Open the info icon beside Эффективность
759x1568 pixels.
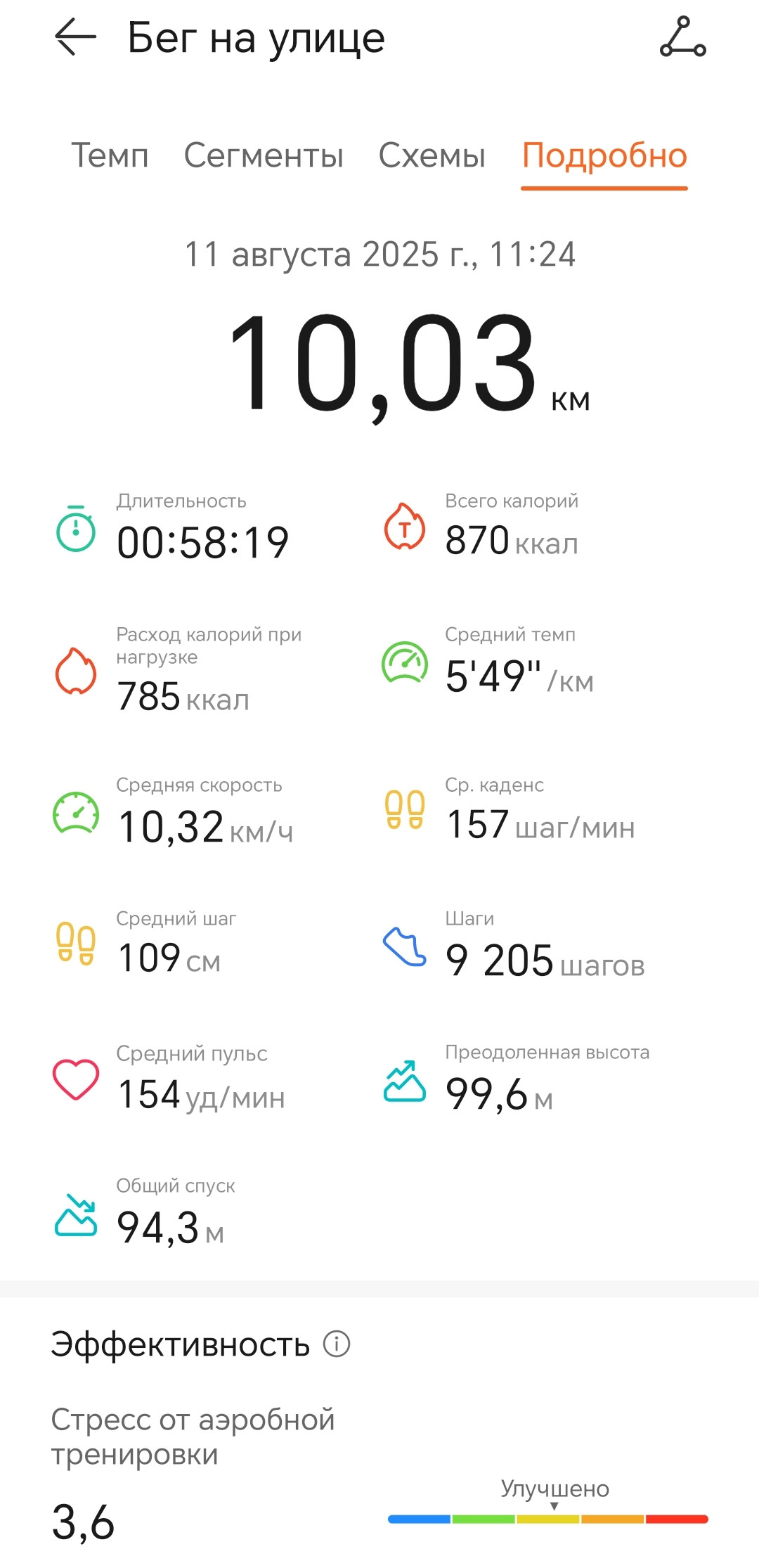click(x=337, y=1344)
